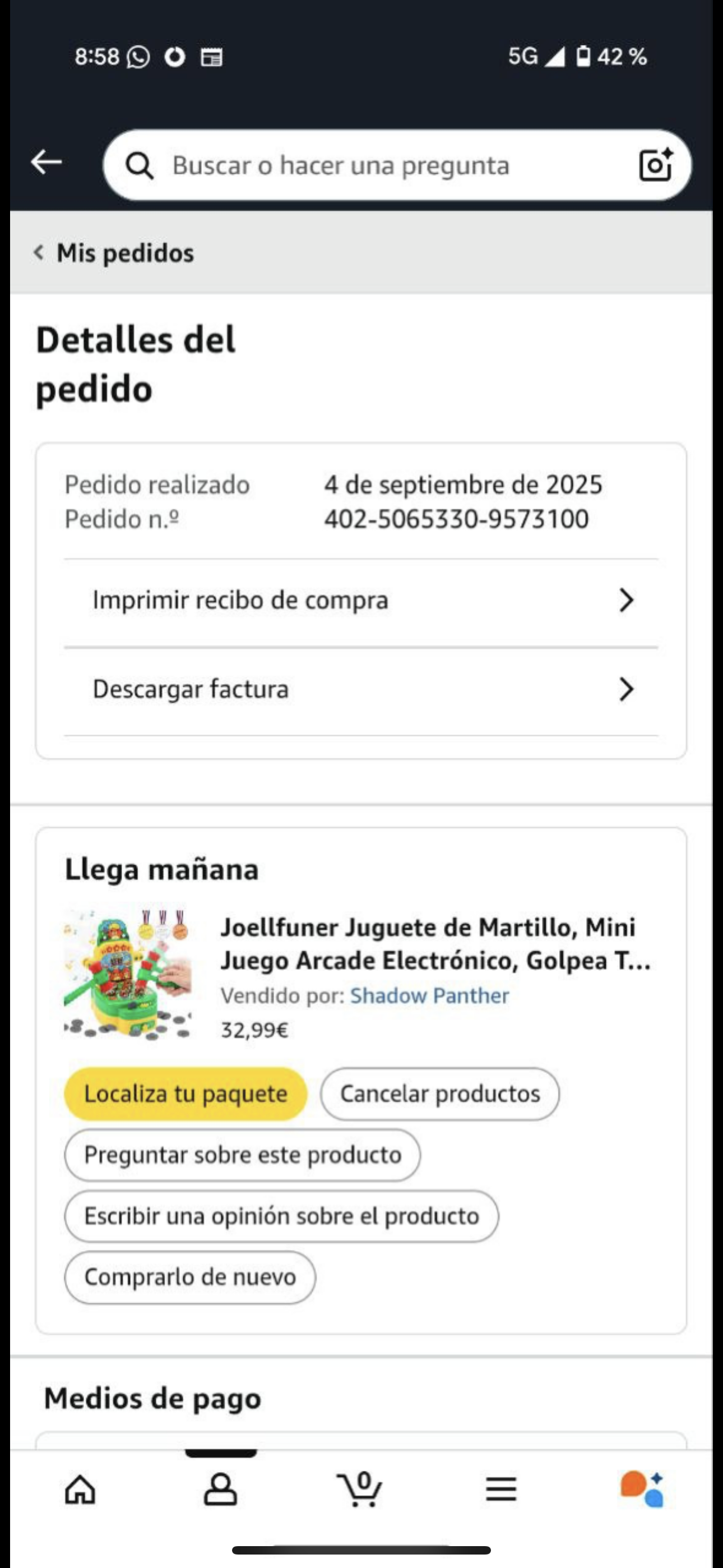Select 'Escribir una opinión sobre el producto'
The height and width of the screenshot is (1568, 723).
281,1216
